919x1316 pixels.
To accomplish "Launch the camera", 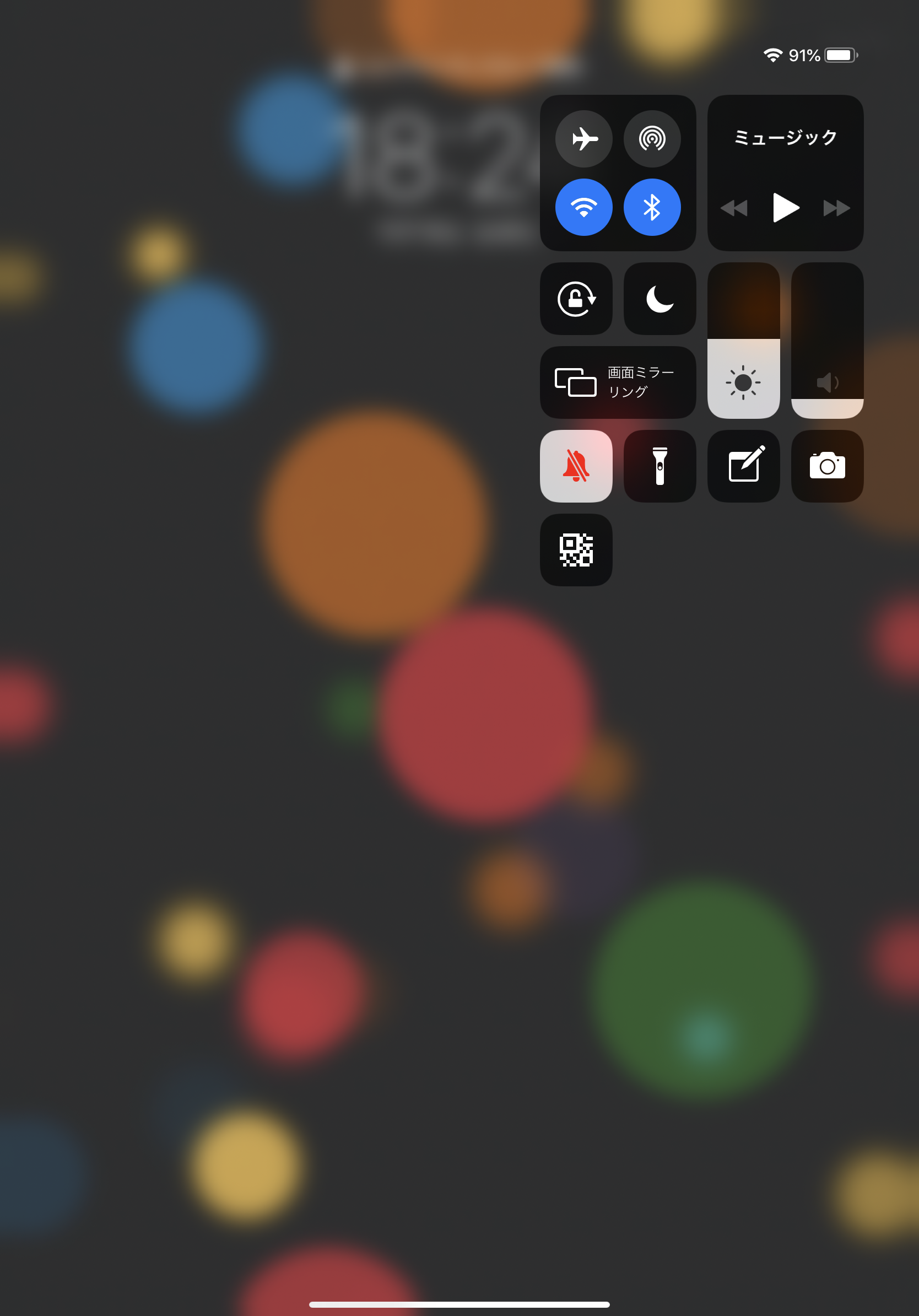I will click(x=827, y=466).
